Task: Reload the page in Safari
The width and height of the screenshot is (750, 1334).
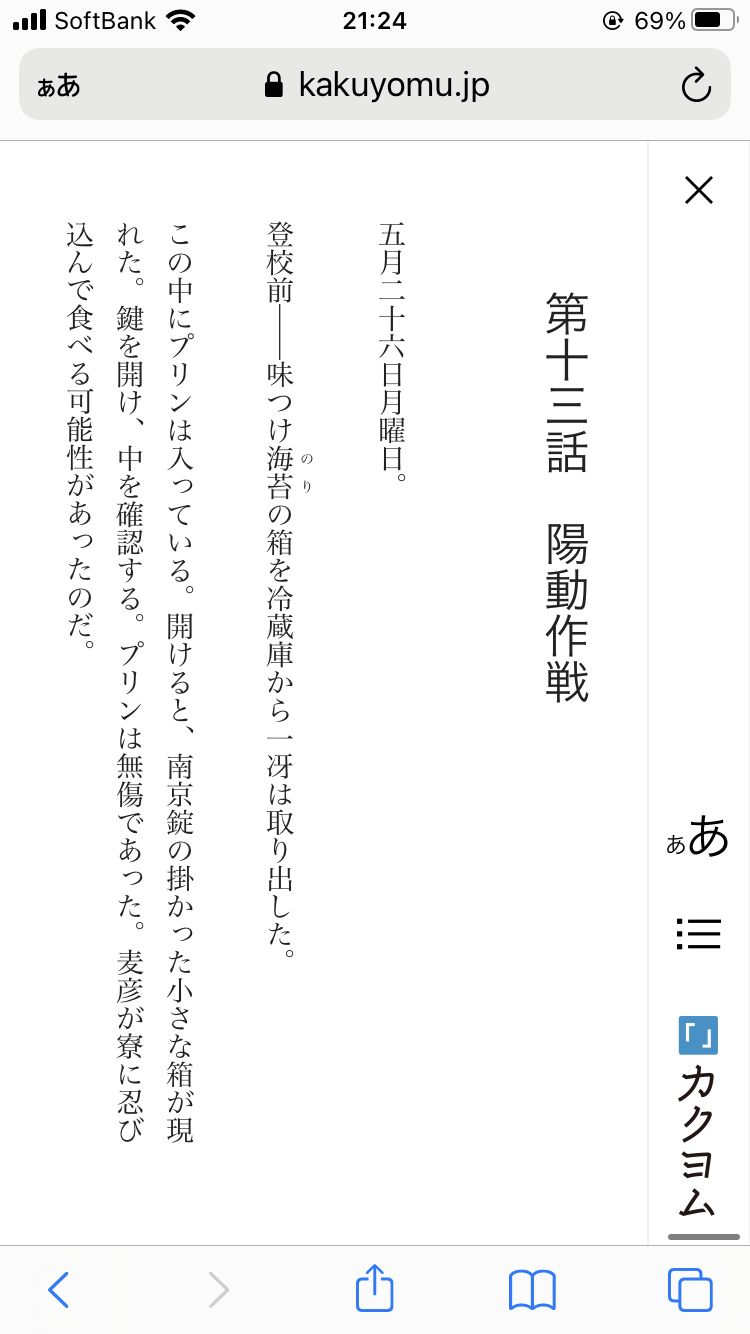Action: (695, 86)
